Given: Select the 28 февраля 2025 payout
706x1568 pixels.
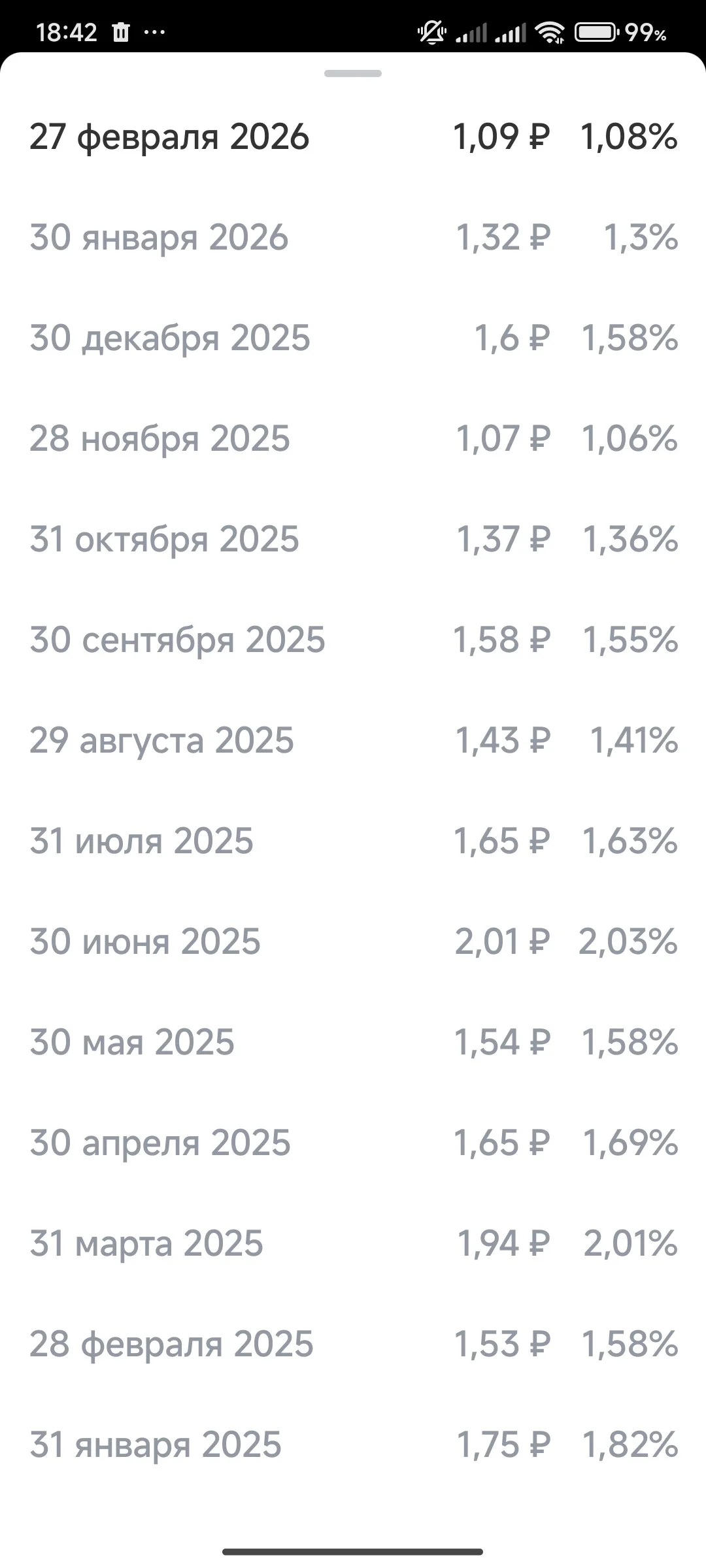Looking at the screenshot, I should click(353, 1344).
